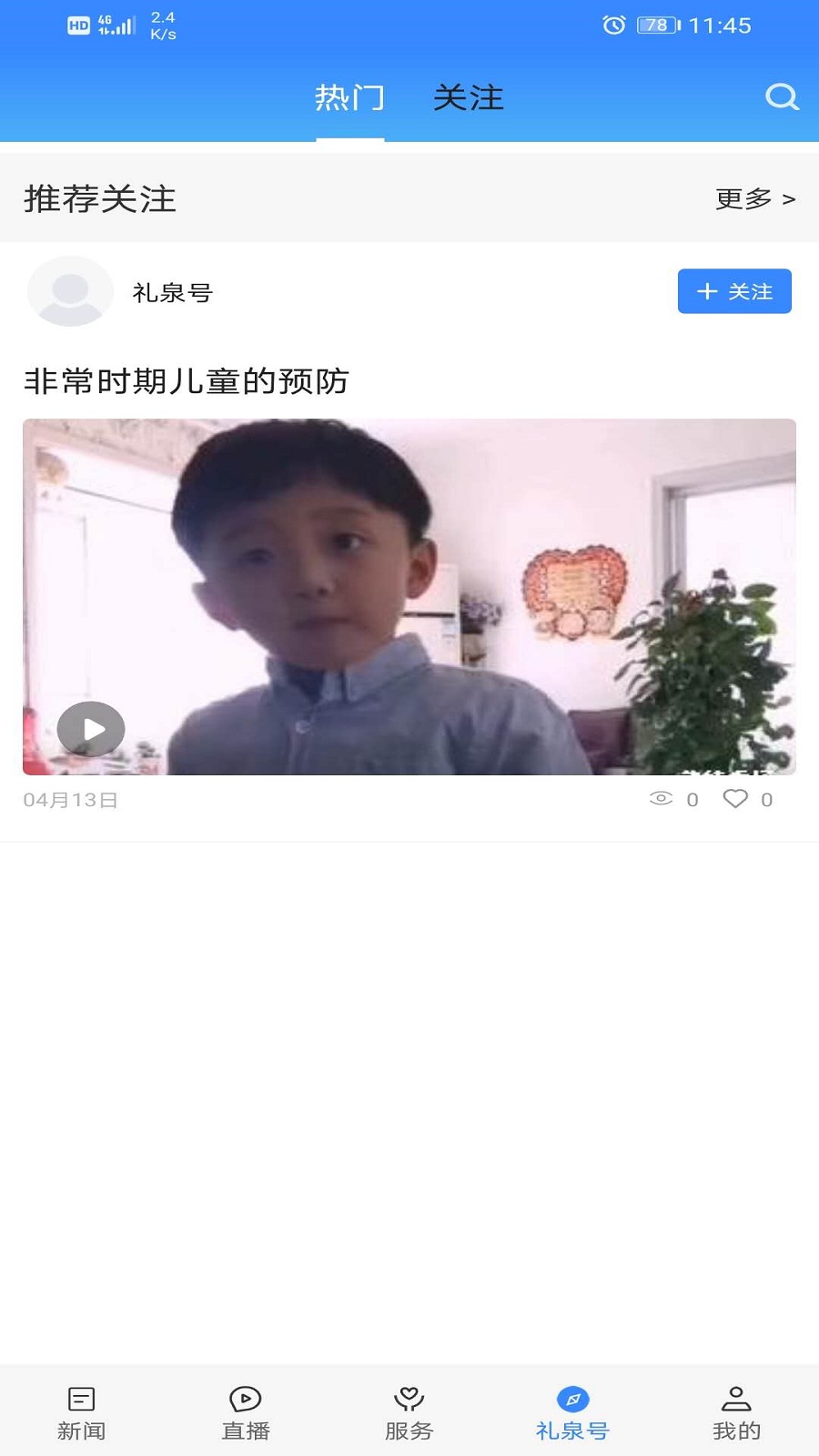Open 更多 recommended accounts
The width and height of the screenshot is (819, 1456).
pos(754,198)
